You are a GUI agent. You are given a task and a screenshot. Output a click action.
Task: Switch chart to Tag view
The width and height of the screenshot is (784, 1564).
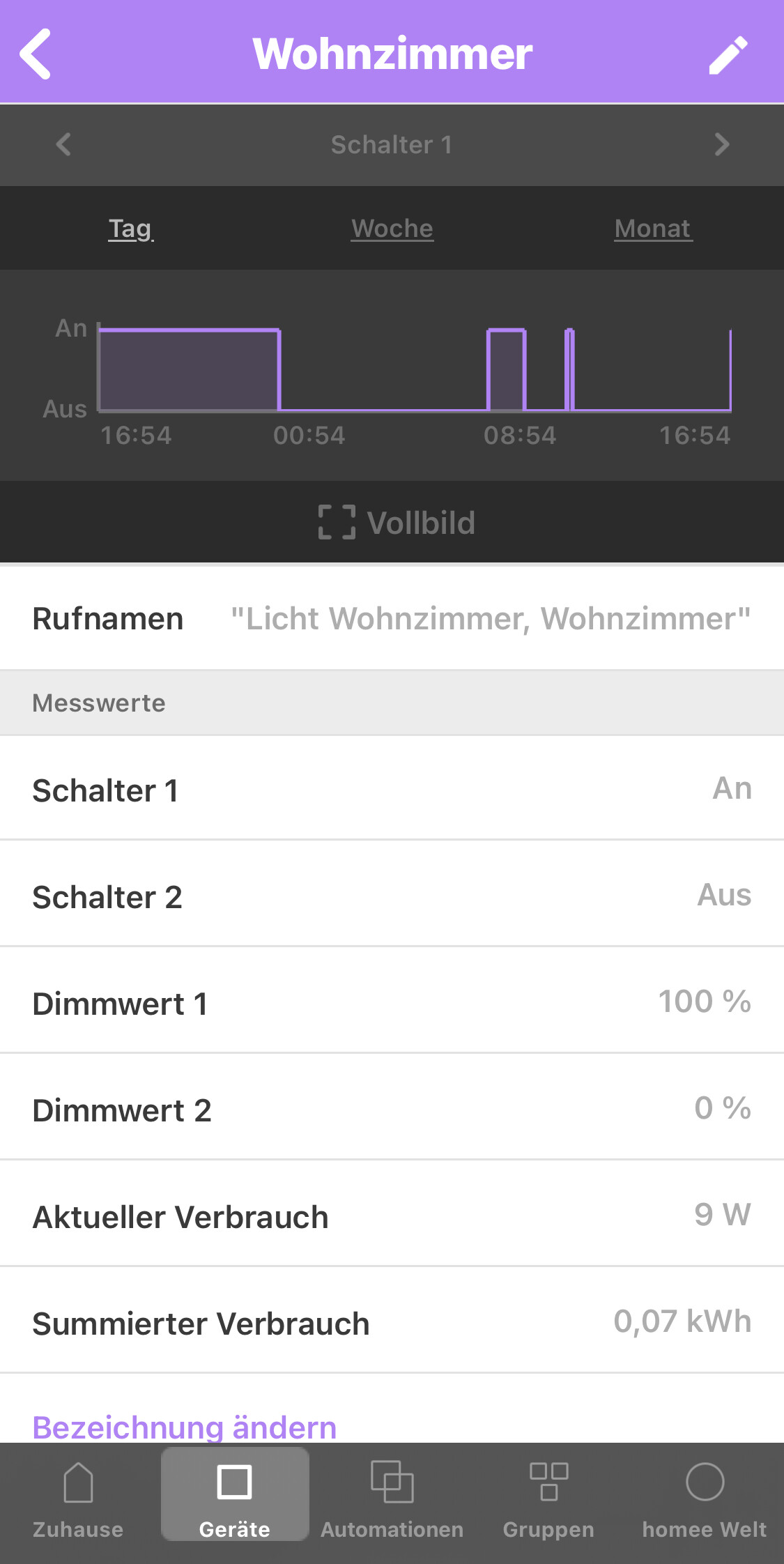coord(130,229)
